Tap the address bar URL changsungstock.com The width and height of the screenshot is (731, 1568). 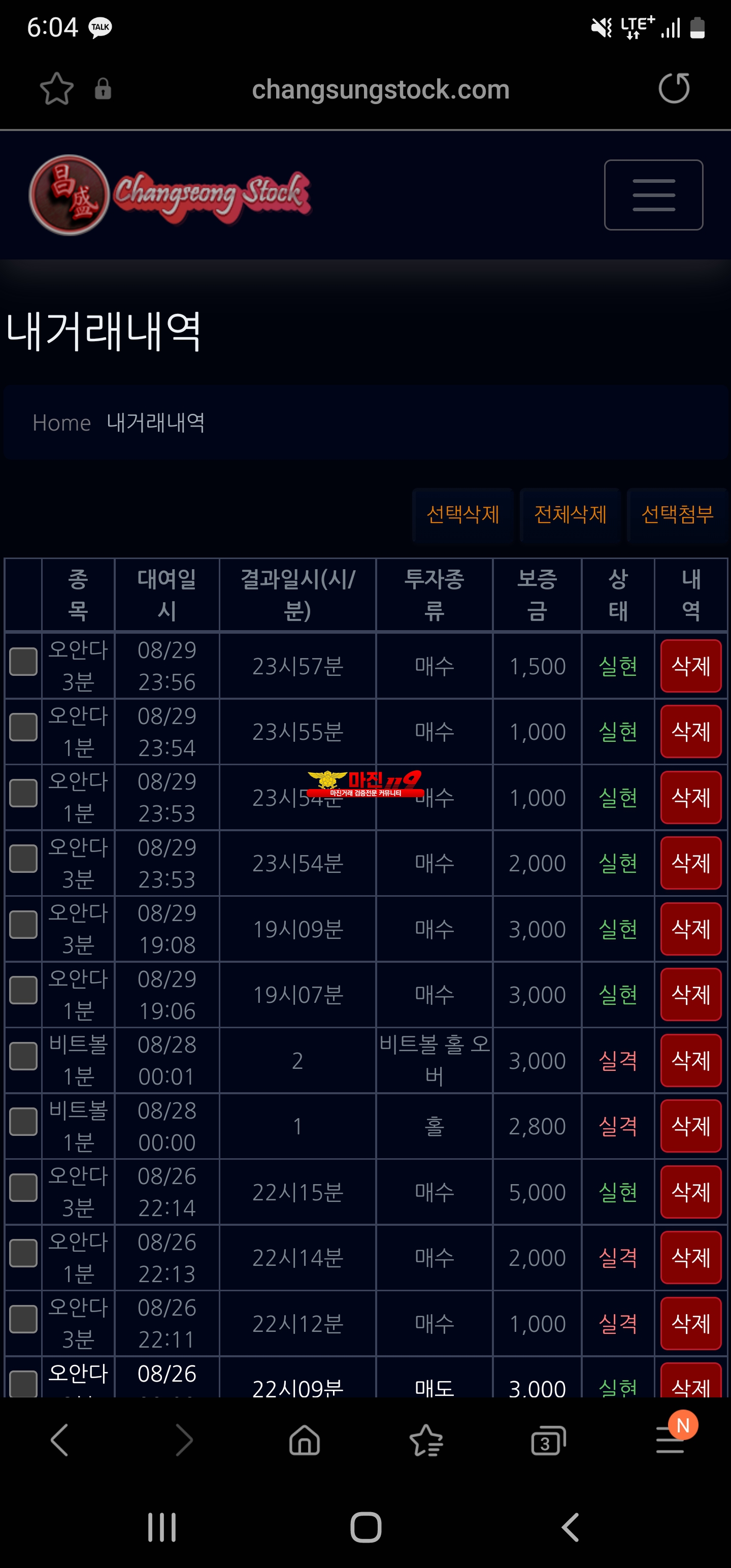pos(381,89)
